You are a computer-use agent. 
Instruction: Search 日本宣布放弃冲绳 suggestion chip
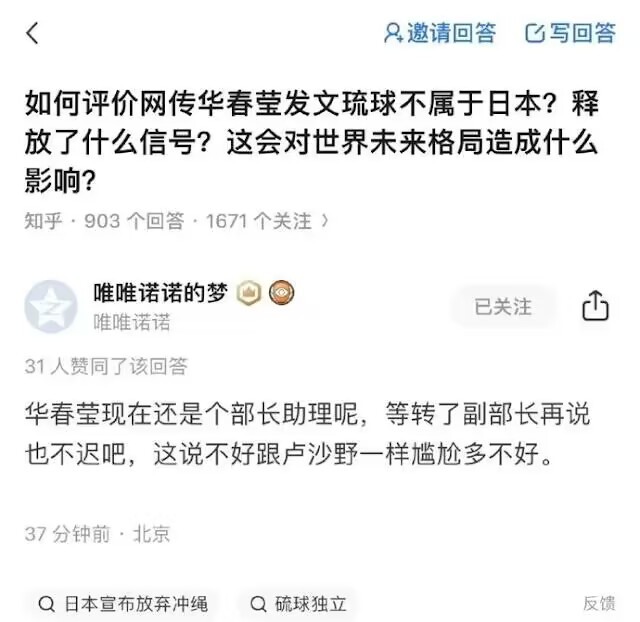coord(123,603)
